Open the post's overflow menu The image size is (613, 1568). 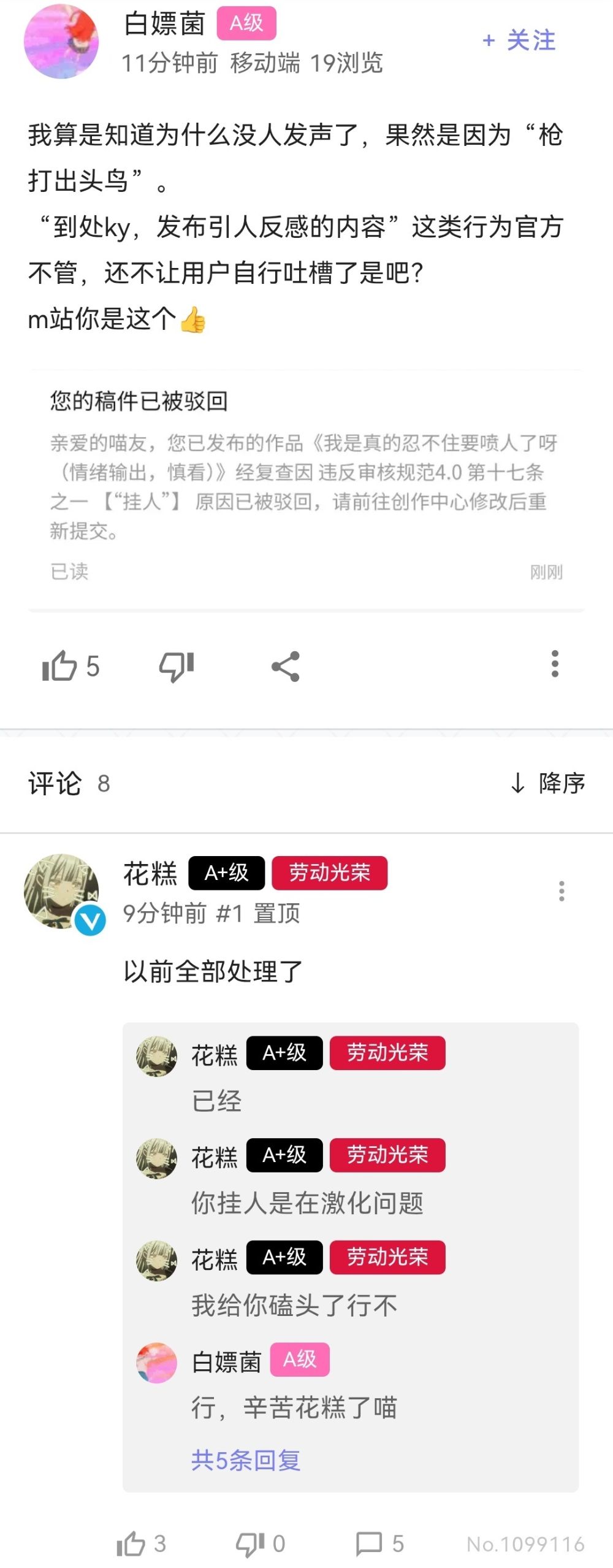coord(555,664)
